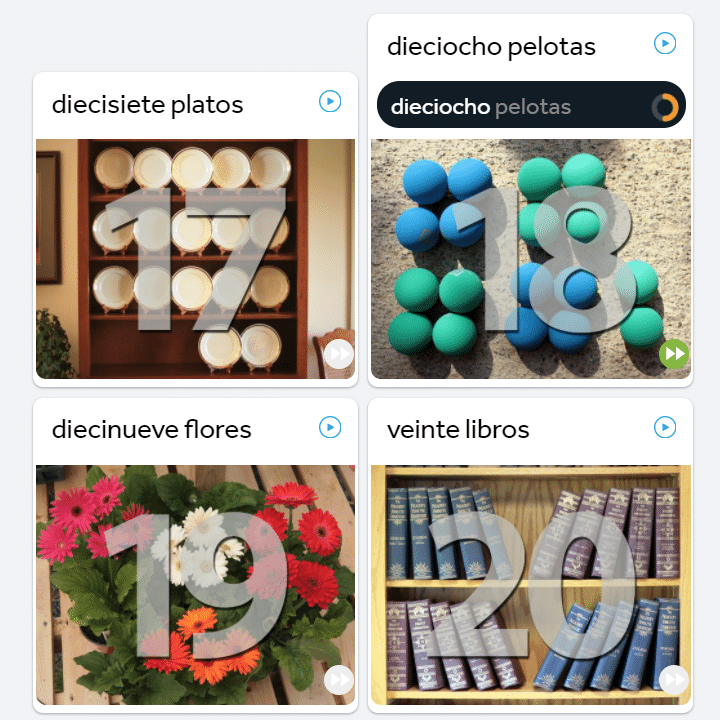Screen dimensions: 720x720
Task: Play audio for dieciocho pelotas
Action: coord(665,43)
